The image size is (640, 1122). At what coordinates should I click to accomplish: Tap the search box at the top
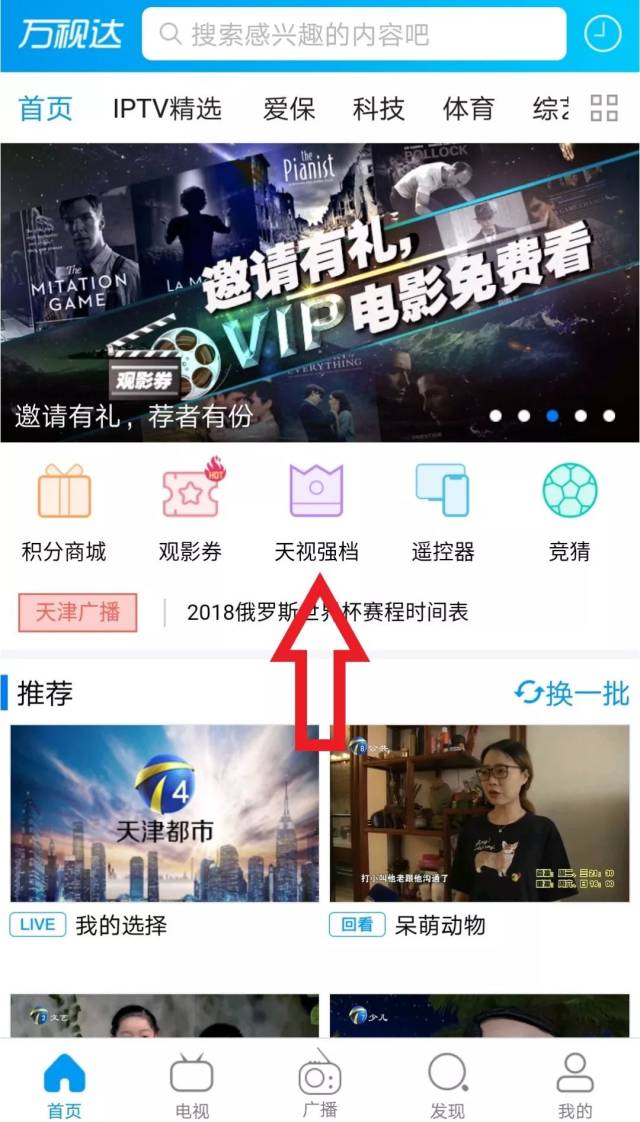353,36
